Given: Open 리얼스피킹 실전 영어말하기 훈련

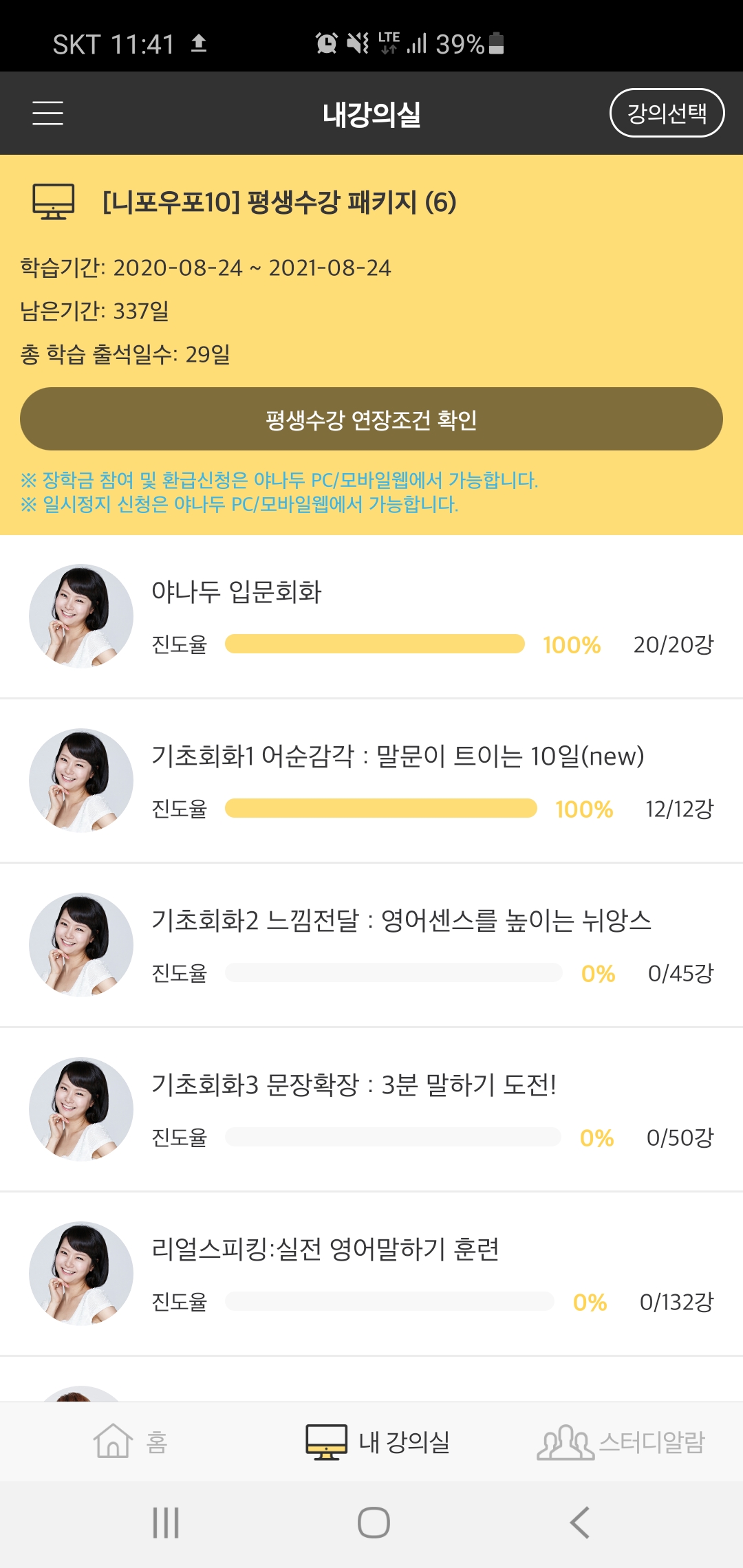Looking at the screenshot, I should pyautogui.click(x=371, y=1274).
